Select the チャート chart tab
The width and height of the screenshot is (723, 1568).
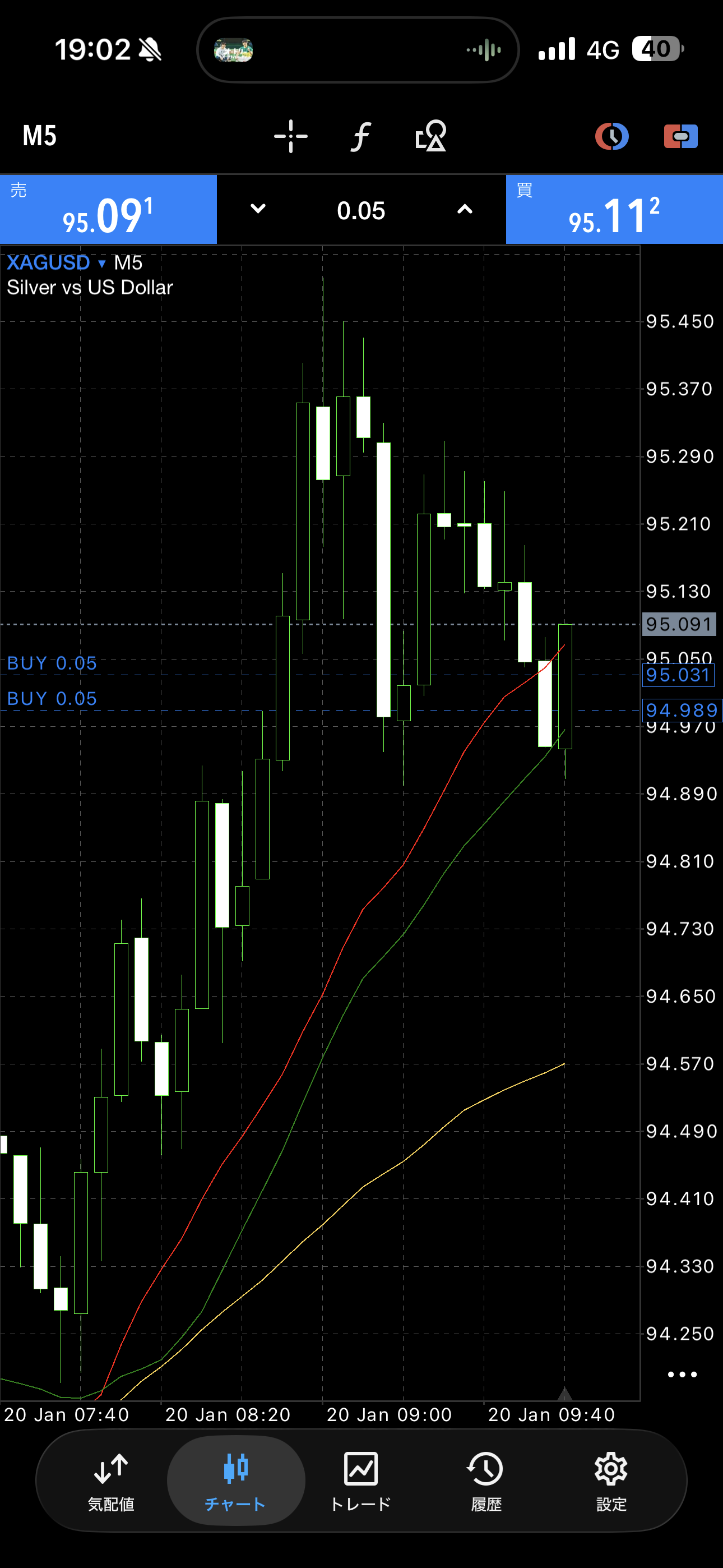[235, 1481]
